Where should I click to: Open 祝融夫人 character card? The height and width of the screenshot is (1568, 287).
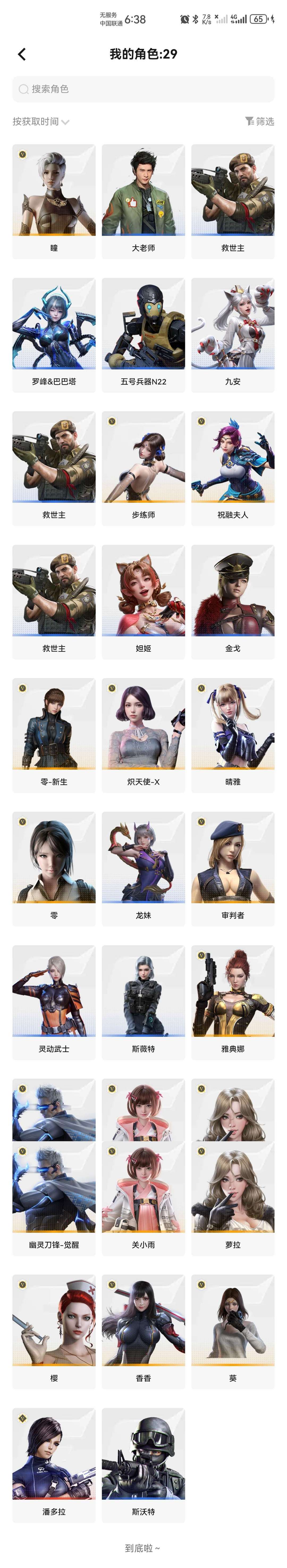click(233, 468)
